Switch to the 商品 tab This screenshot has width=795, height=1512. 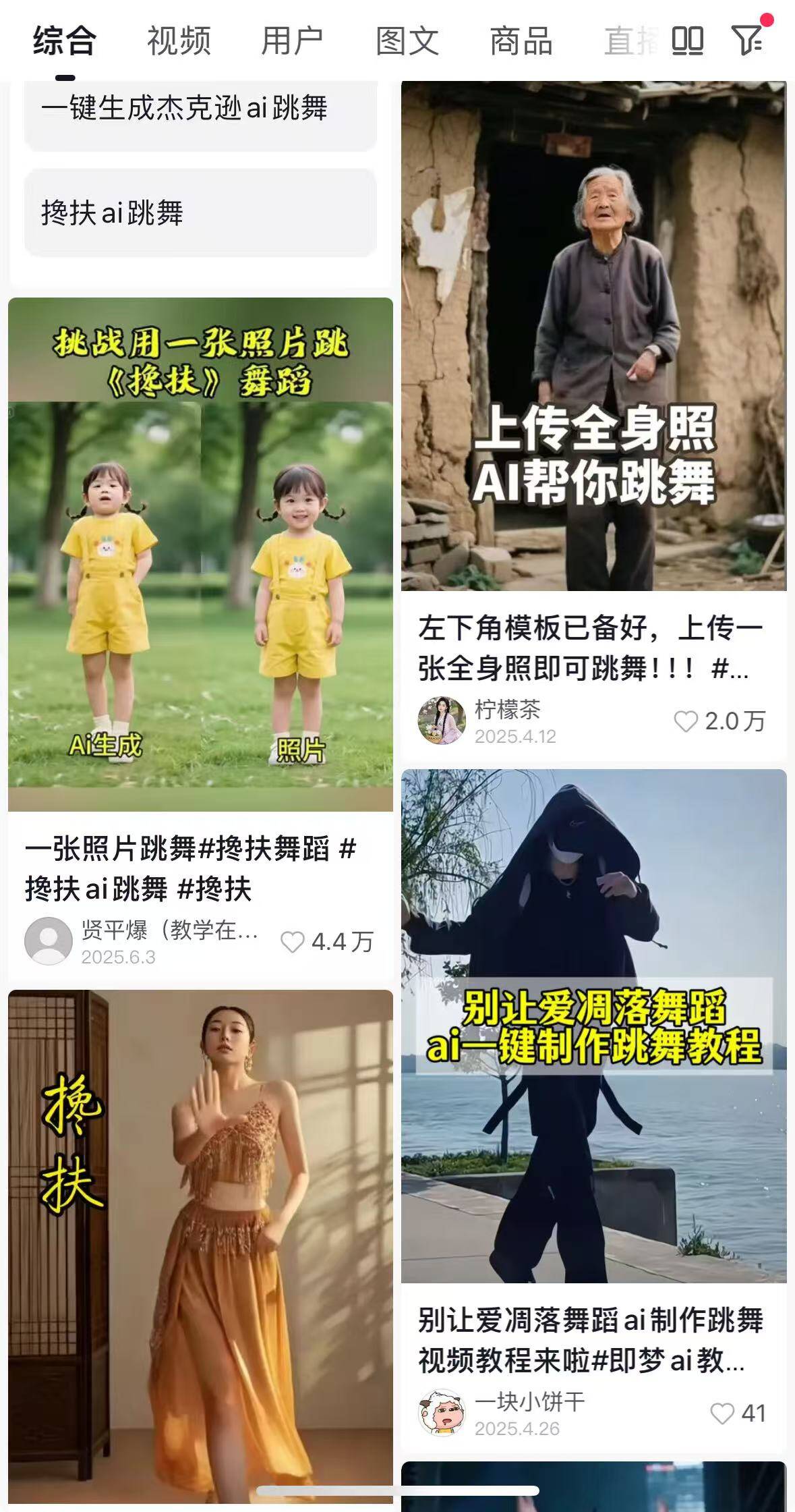(521, 41)
